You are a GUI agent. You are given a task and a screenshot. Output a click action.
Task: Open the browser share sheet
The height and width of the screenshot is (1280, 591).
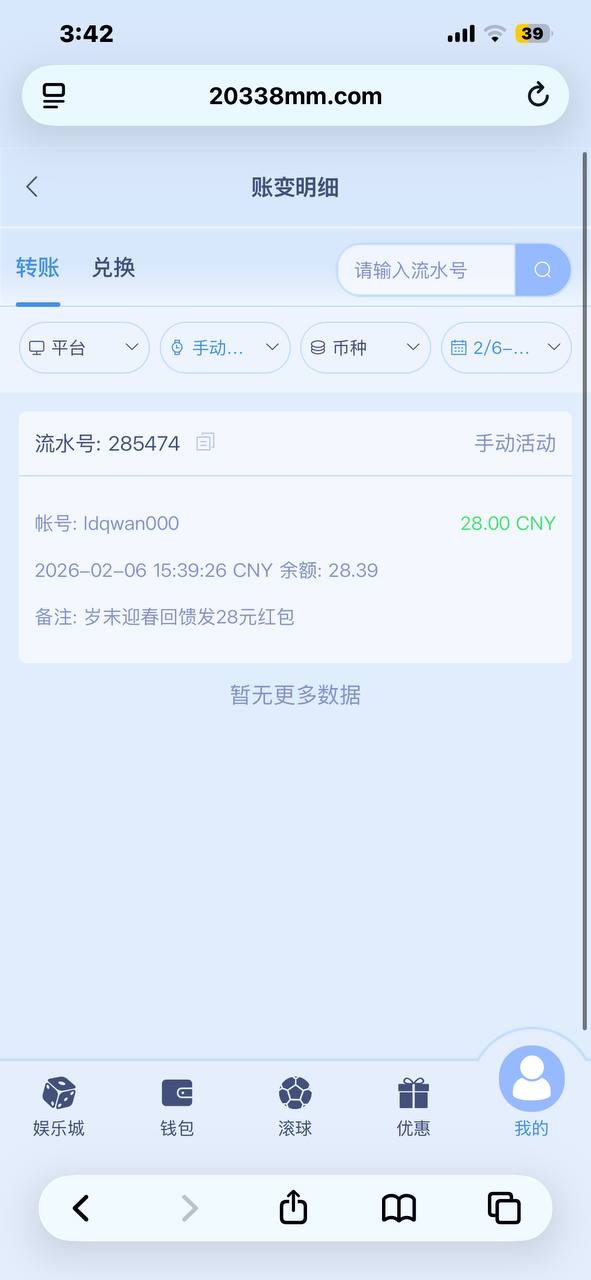[293, 1207]
